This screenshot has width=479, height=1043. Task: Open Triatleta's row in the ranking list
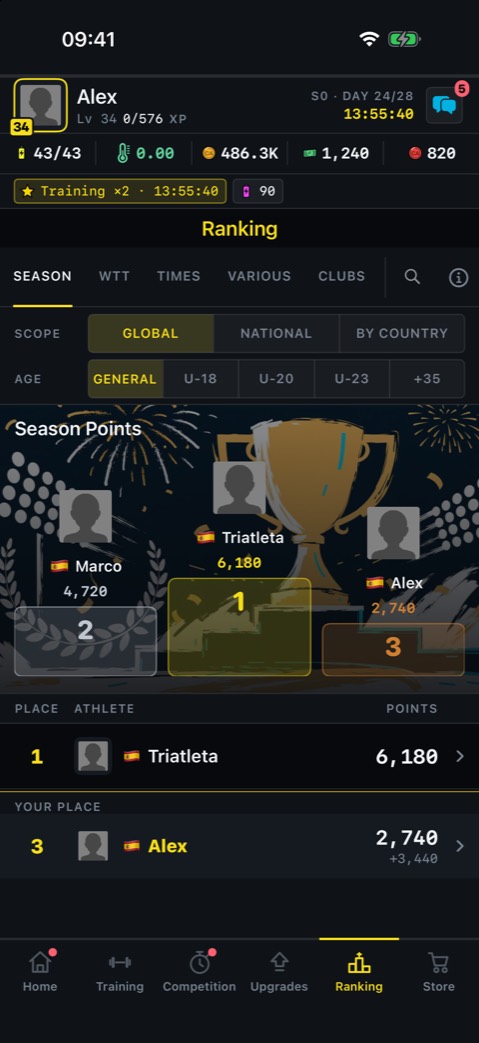tap(240, 756)
